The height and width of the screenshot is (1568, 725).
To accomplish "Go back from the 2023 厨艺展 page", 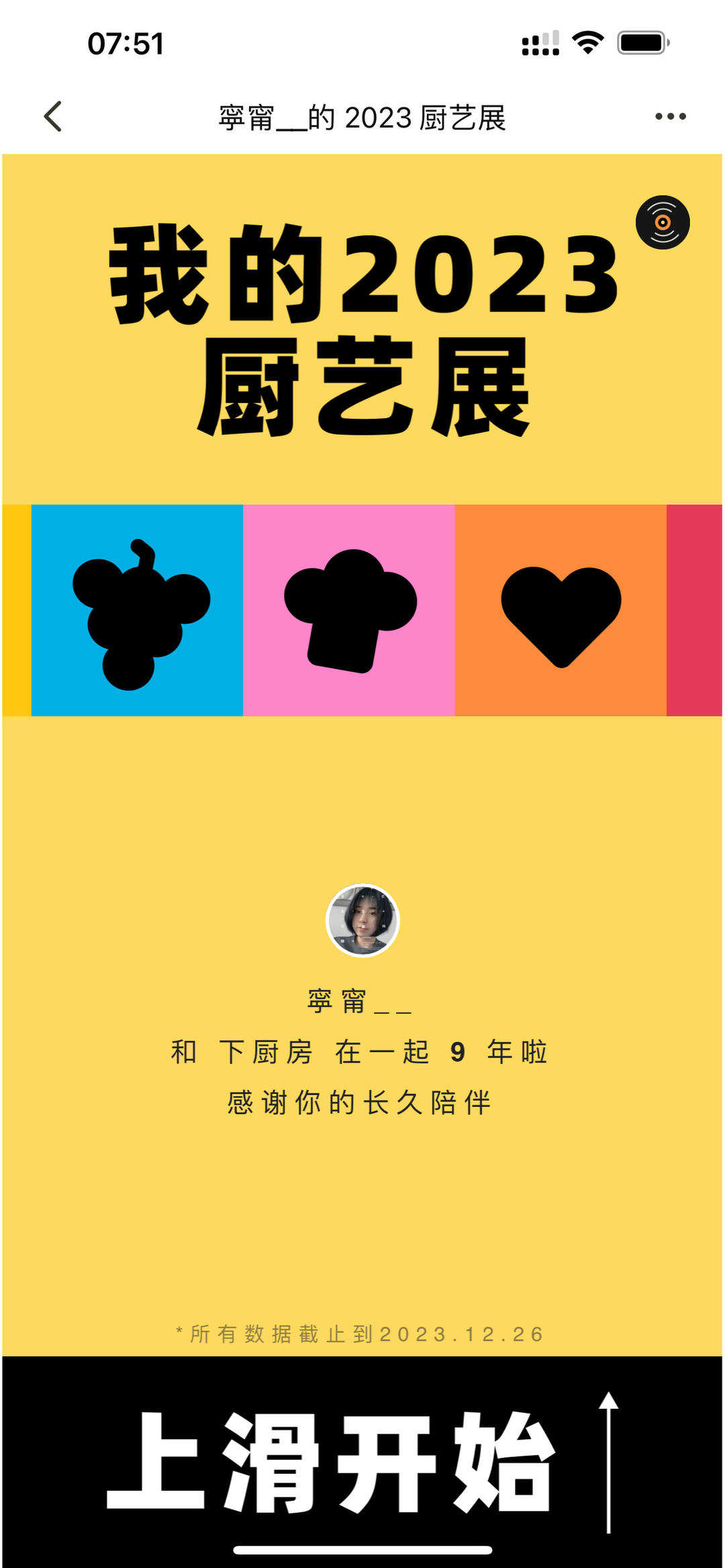I will click(53, 117).
